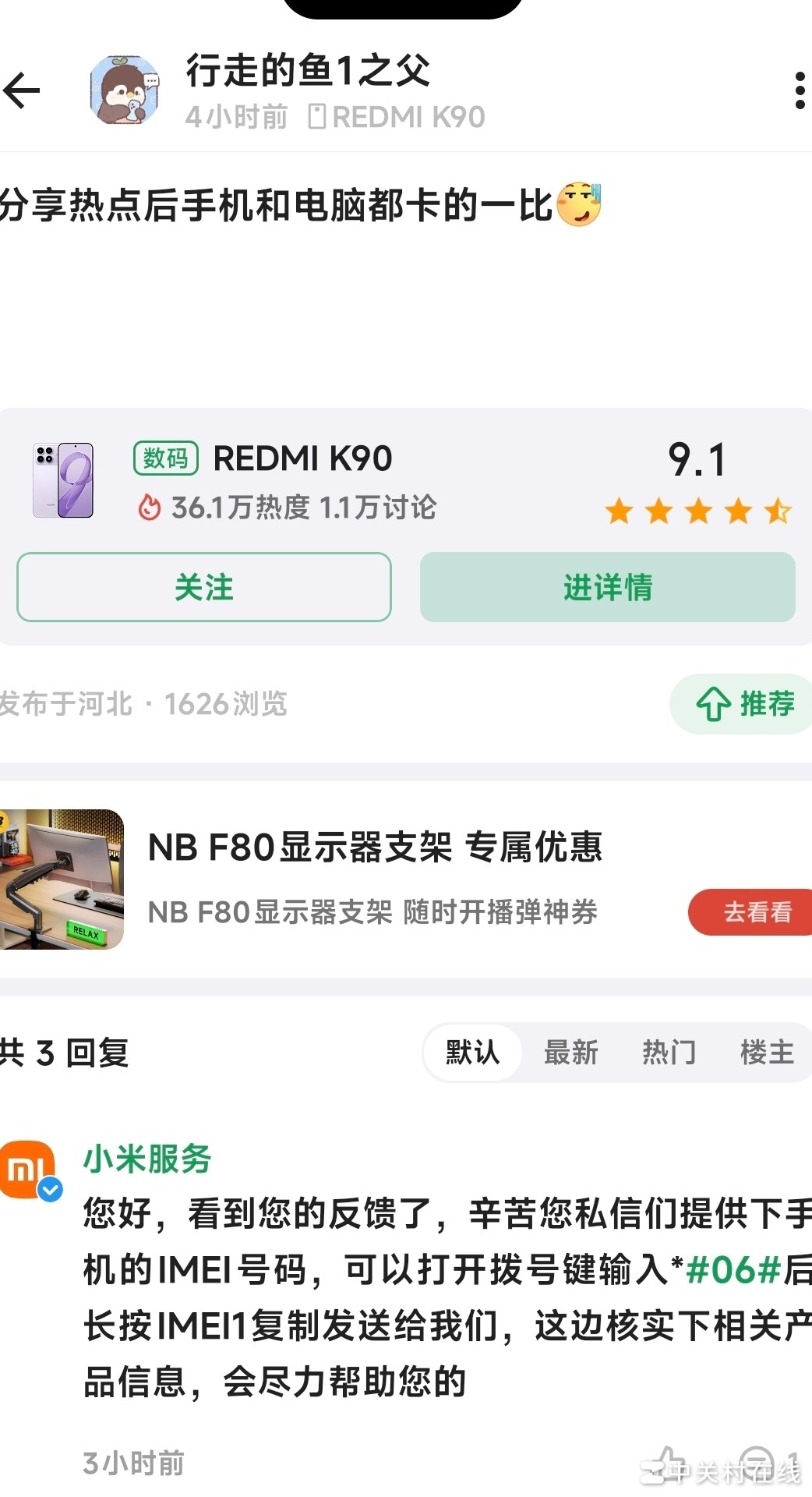The width and height of the screenshot is (812, 1497).
Task: Go back using the top-left arrow
Action: [x=22, y=90]
